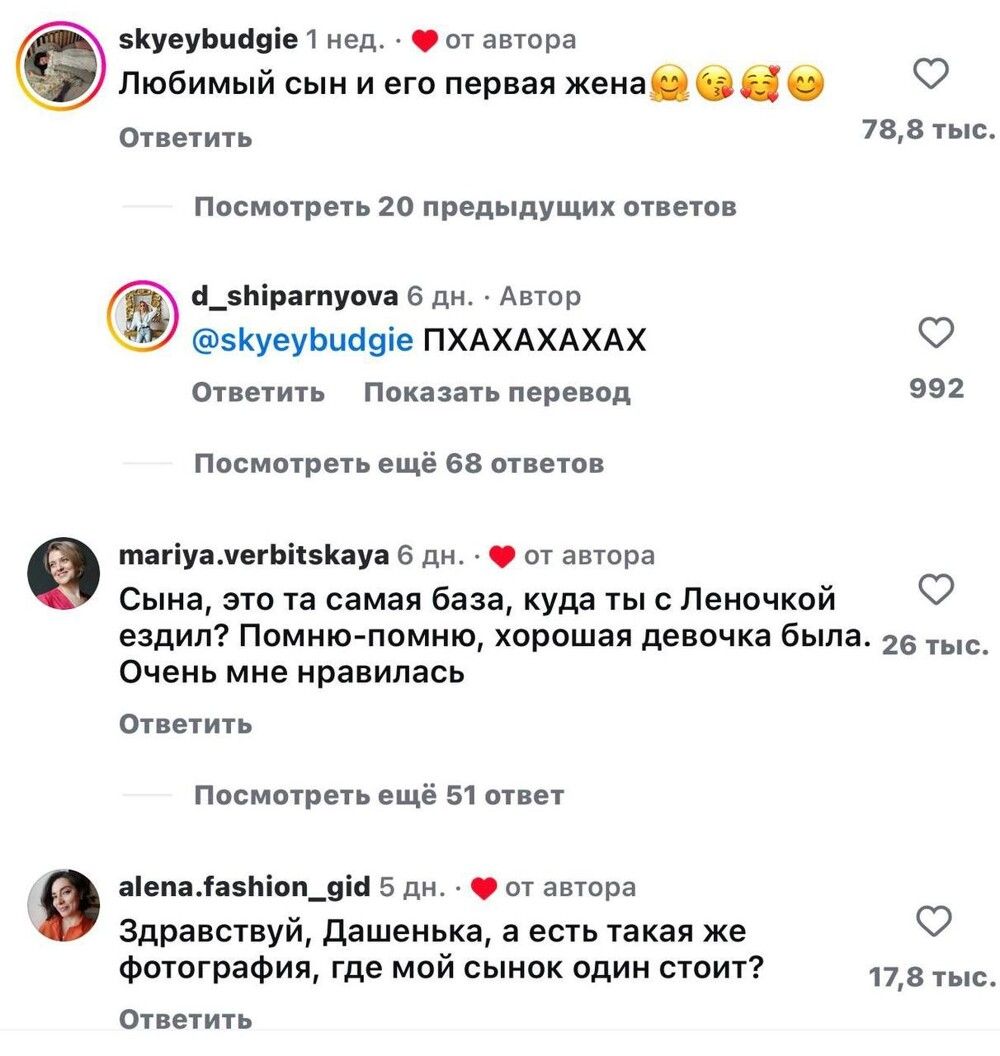This screenshot has height=1056, width=1000.
Task: Open the alena.fashion_gid username
Action: pos(245,886)
